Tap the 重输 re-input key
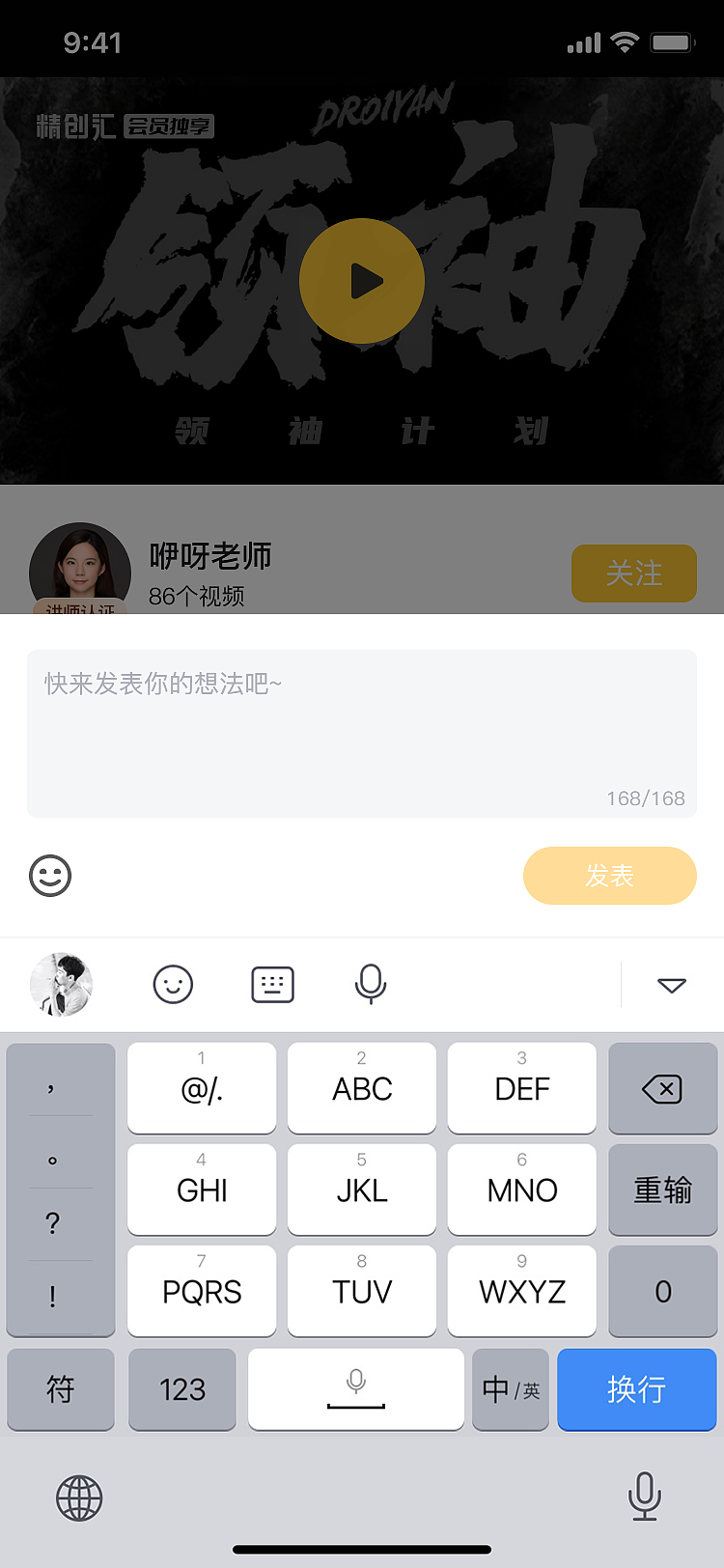Screen dimensions: 724x1568 point(663,1190)
